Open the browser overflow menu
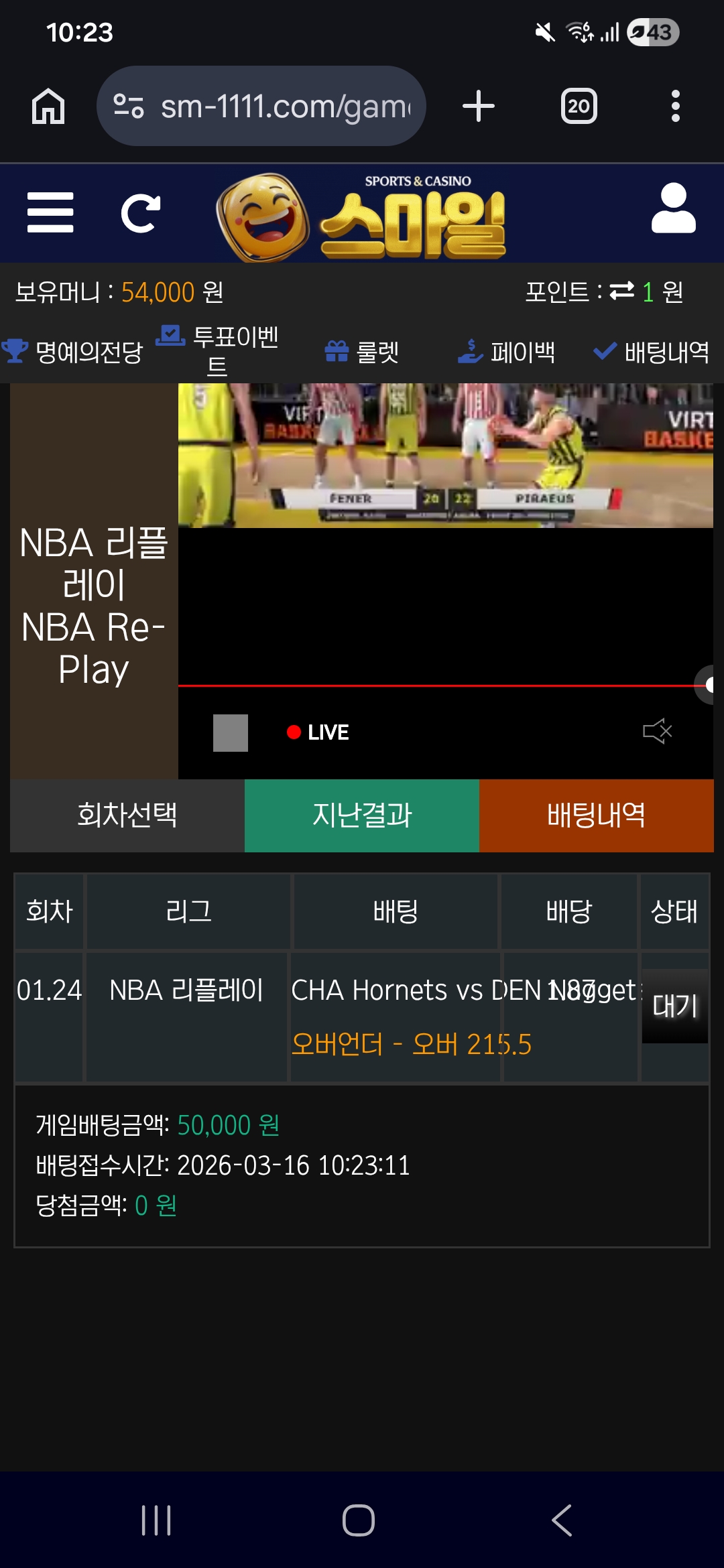 [675, 106]
